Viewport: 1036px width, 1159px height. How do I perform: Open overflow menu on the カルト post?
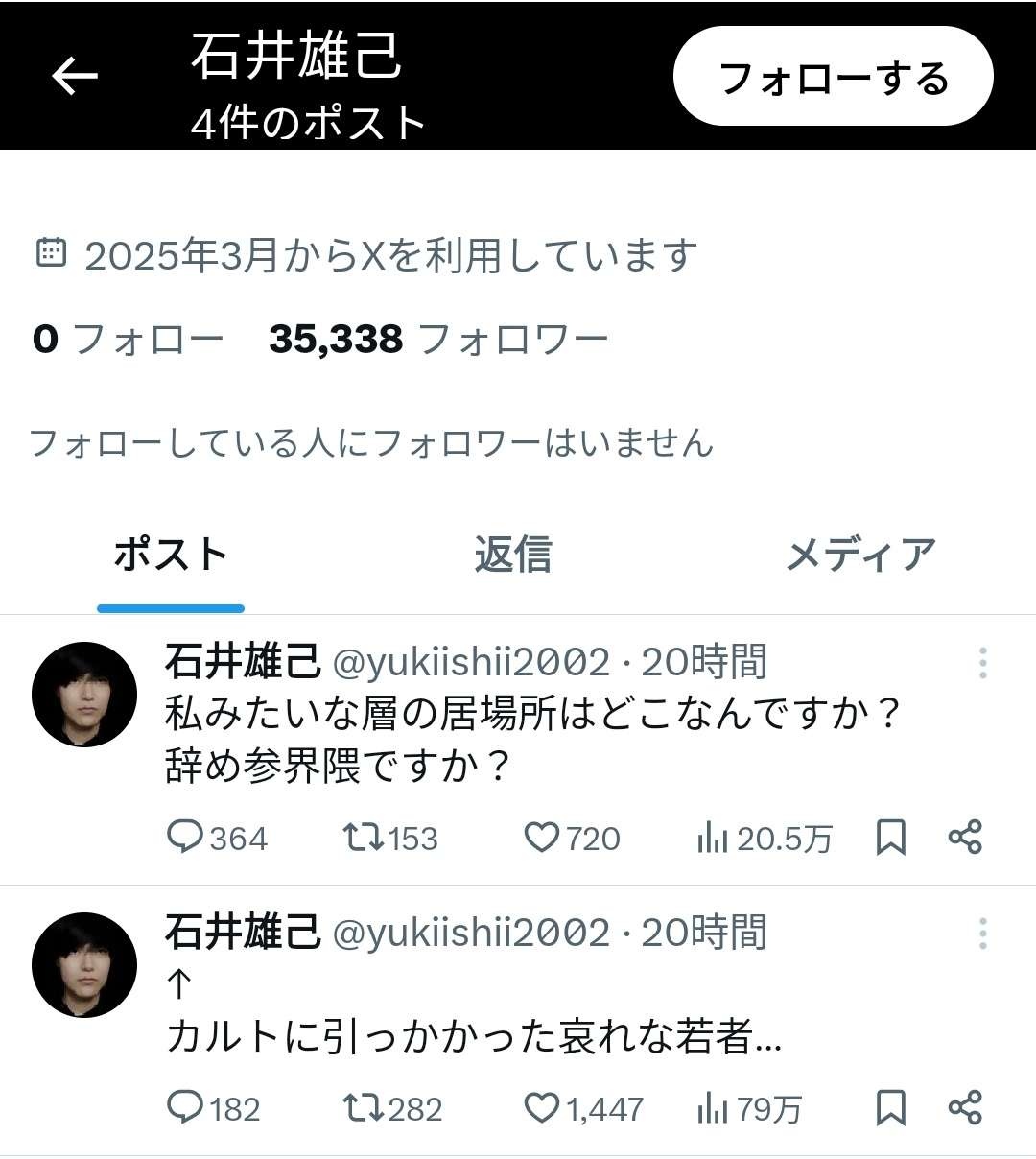(983, 934)
